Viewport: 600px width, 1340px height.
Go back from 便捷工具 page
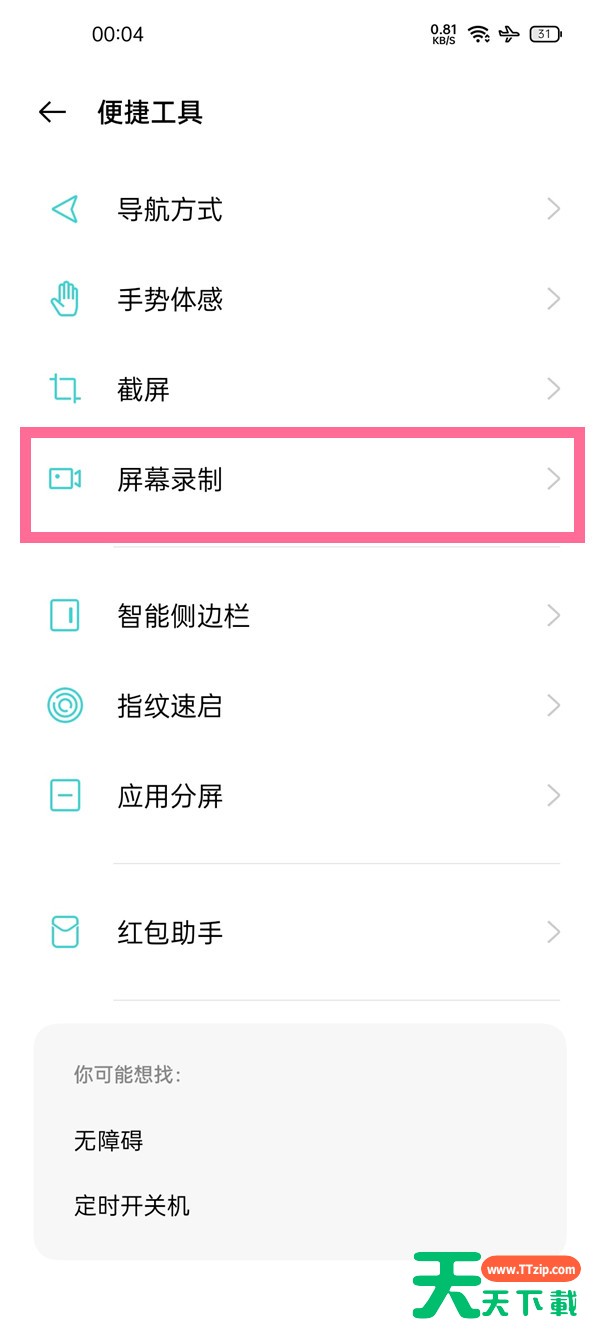click(x=52, y=112)
